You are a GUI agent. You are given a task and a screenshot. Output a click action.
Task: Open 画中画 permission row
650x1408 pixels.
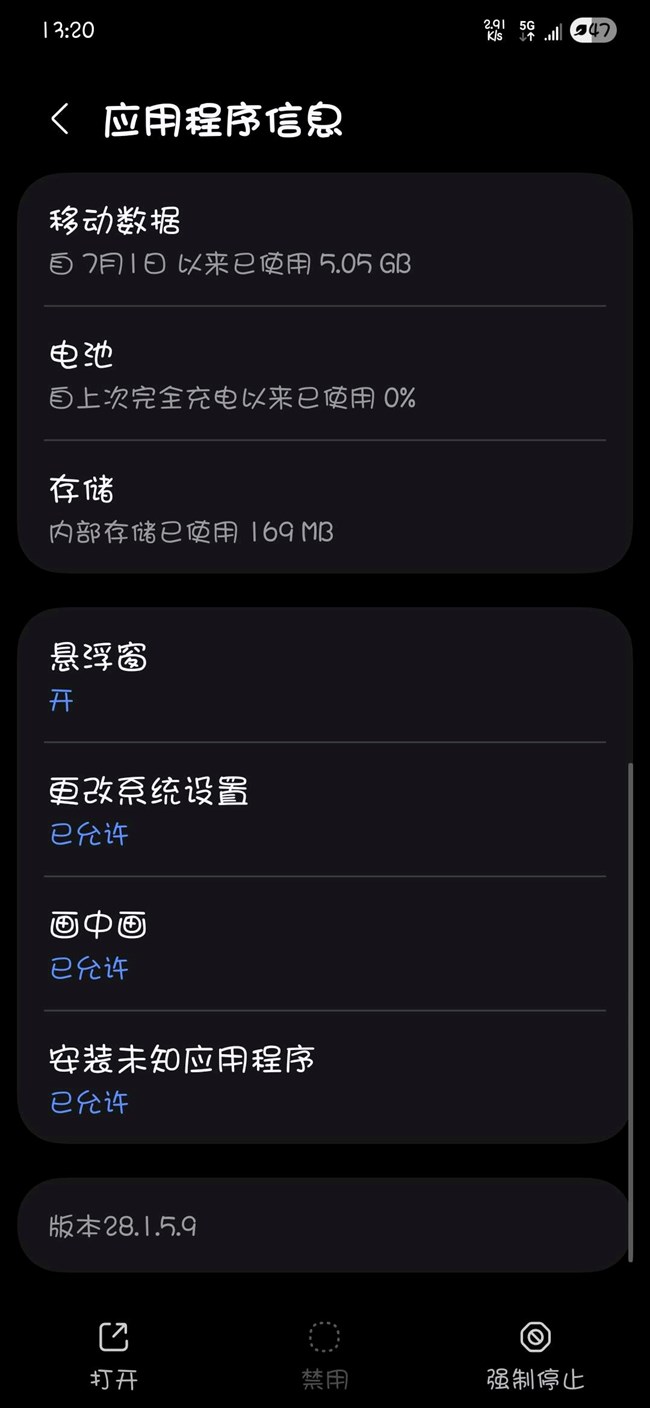[324, 944]
